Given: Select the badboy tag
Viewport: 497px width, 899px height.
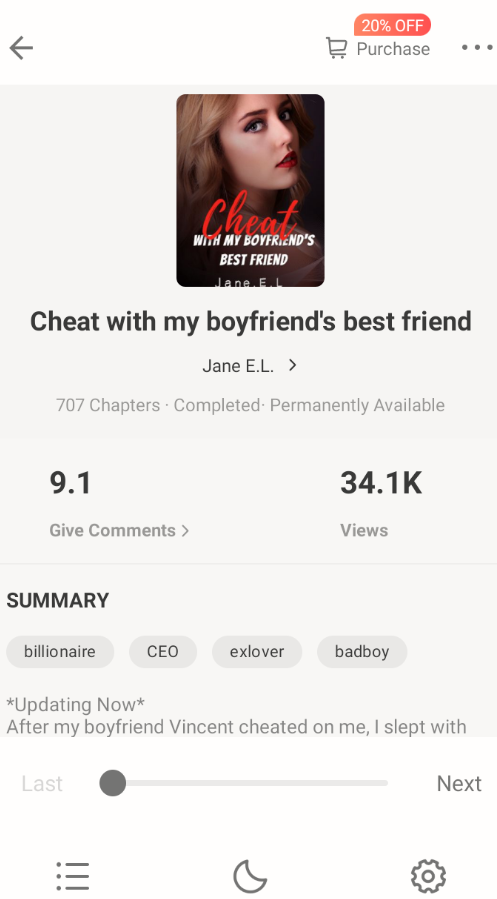Looking at the screenshot, I should point(362,652).
